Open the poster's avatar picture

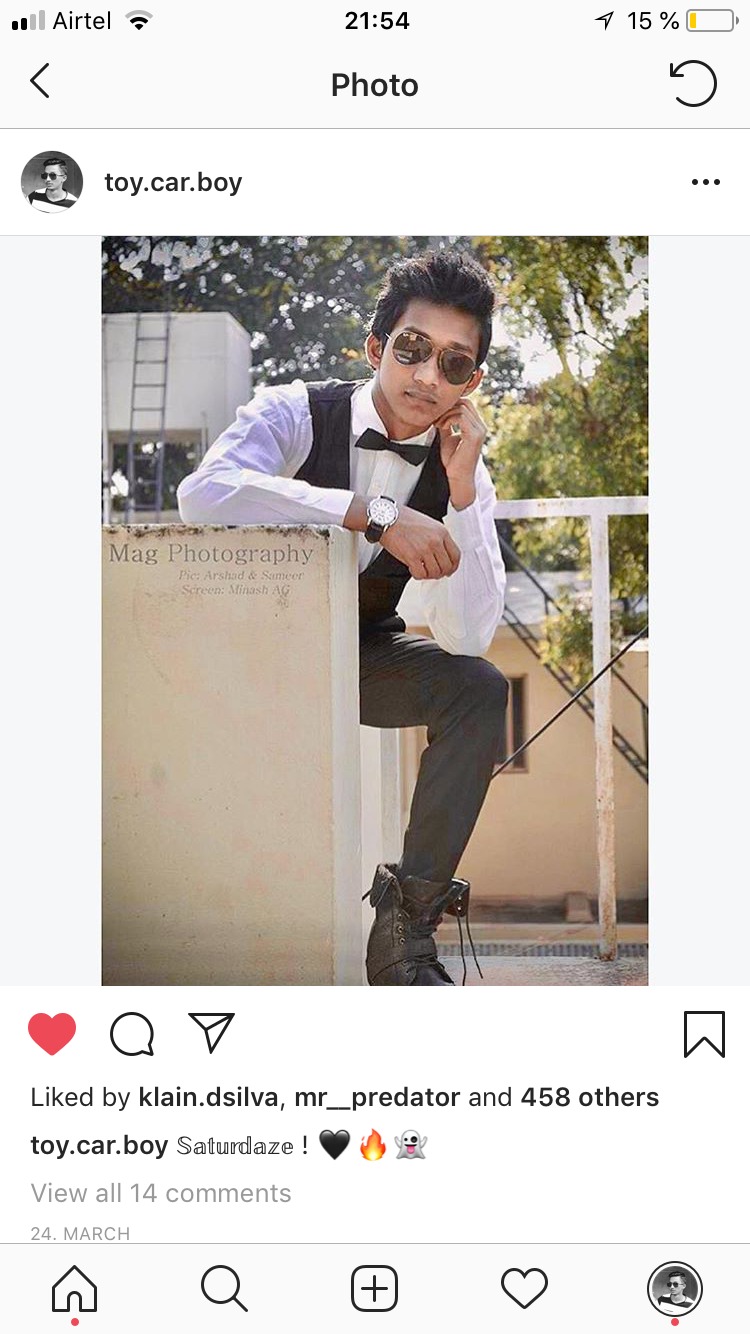[x=52, y=182]
